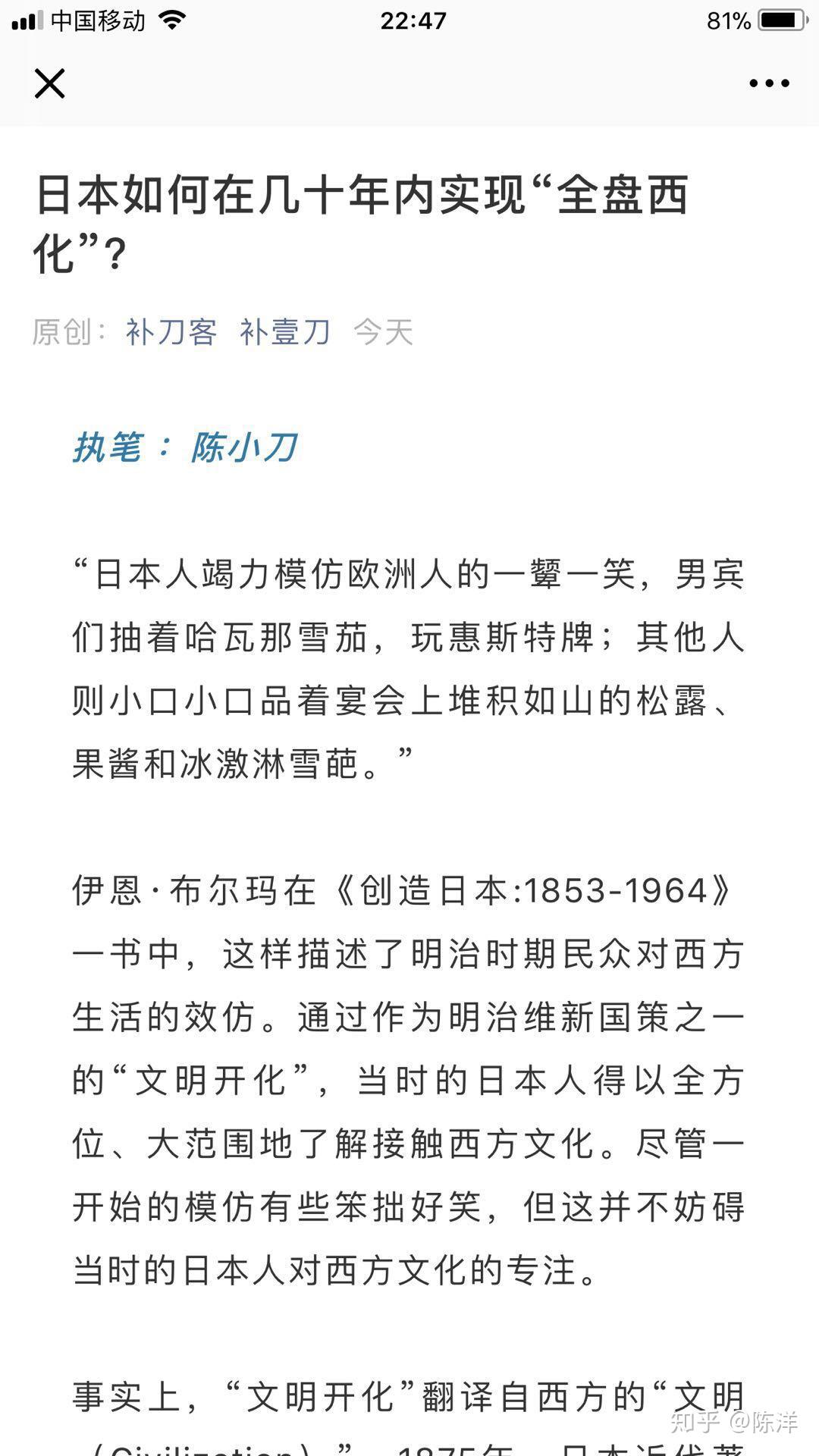The image size is (819, 1456).
Task: Open author link 补刀客
Action: pyautogui.click(x=171, y=332)
